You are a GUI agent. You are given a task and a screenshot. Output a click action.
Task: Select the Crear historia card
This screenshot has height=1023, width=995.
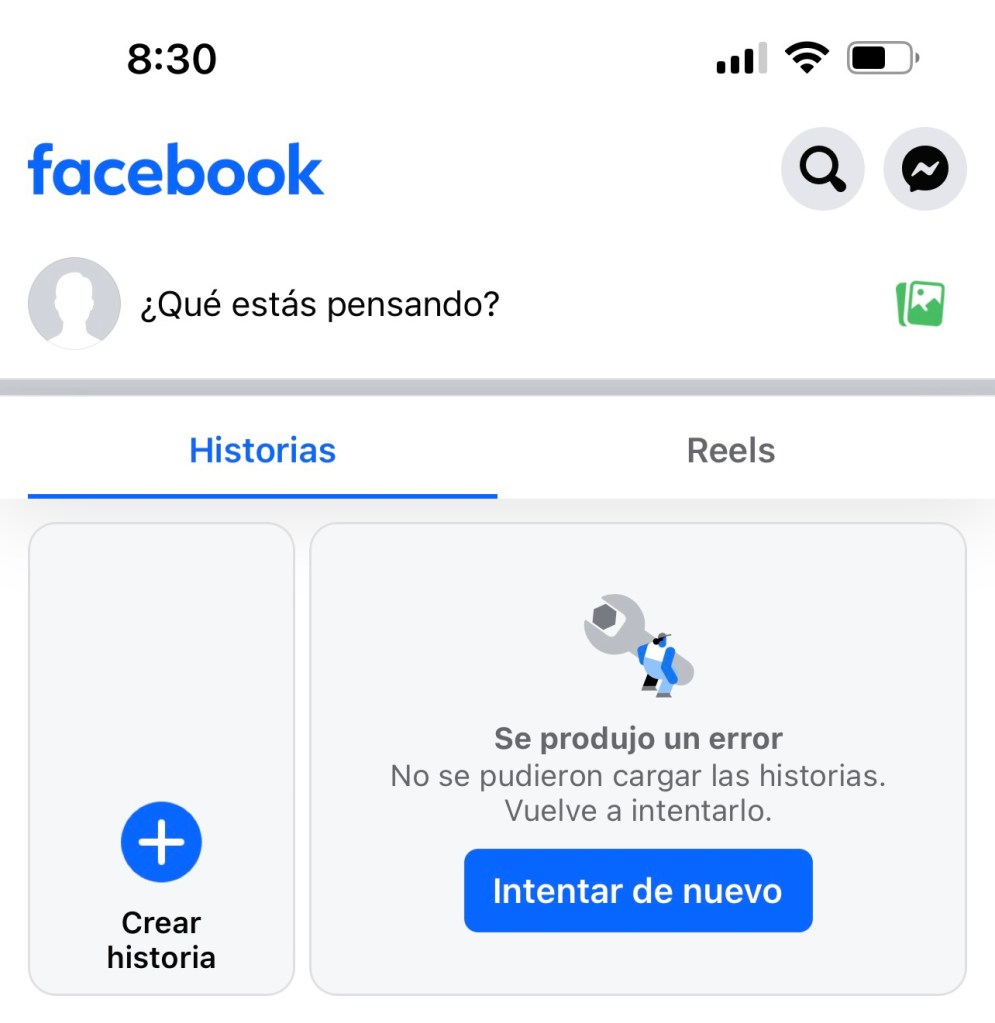click(161, 758)
